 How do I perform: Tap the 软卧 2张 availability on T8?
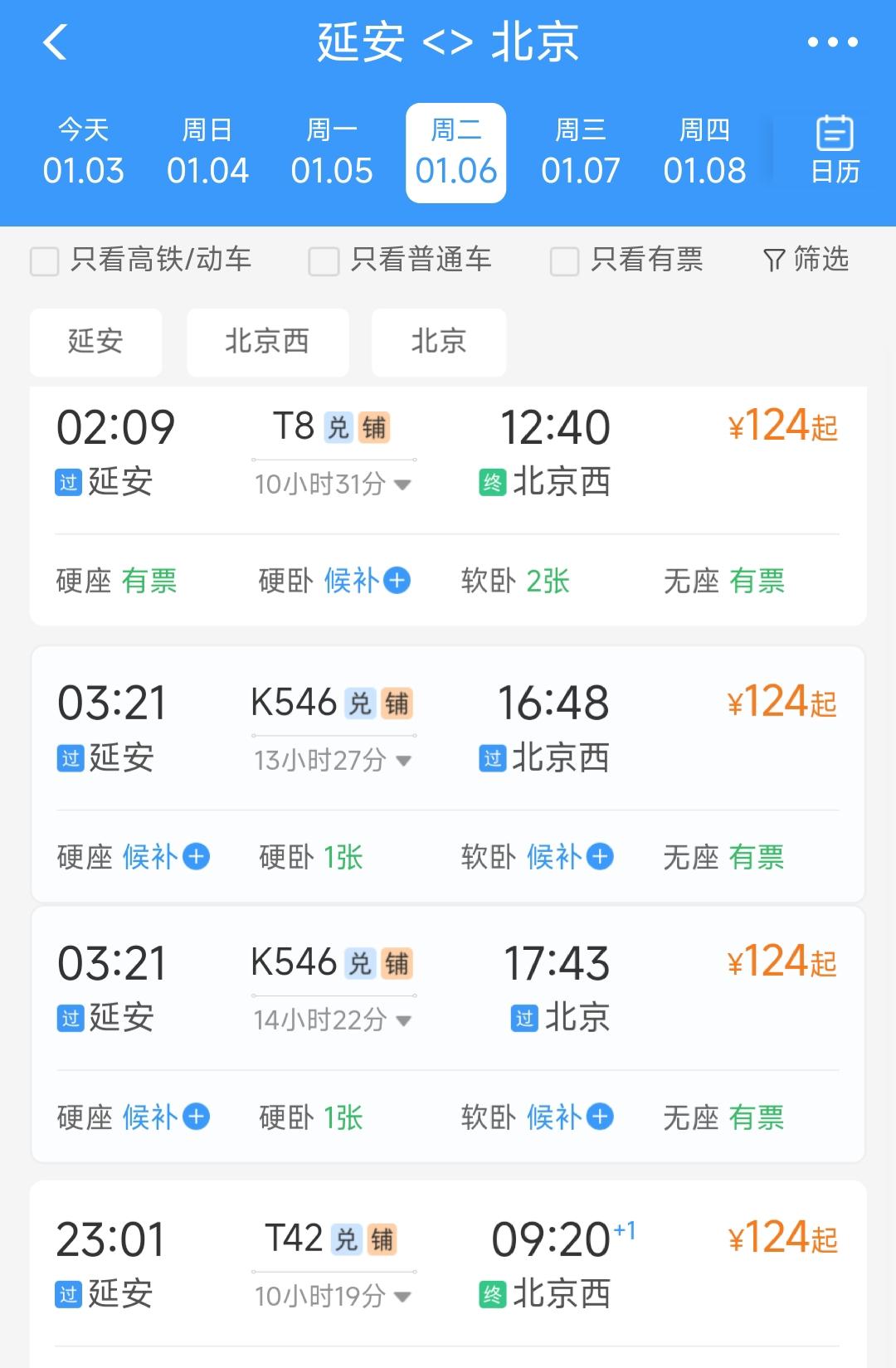[512, 581]
